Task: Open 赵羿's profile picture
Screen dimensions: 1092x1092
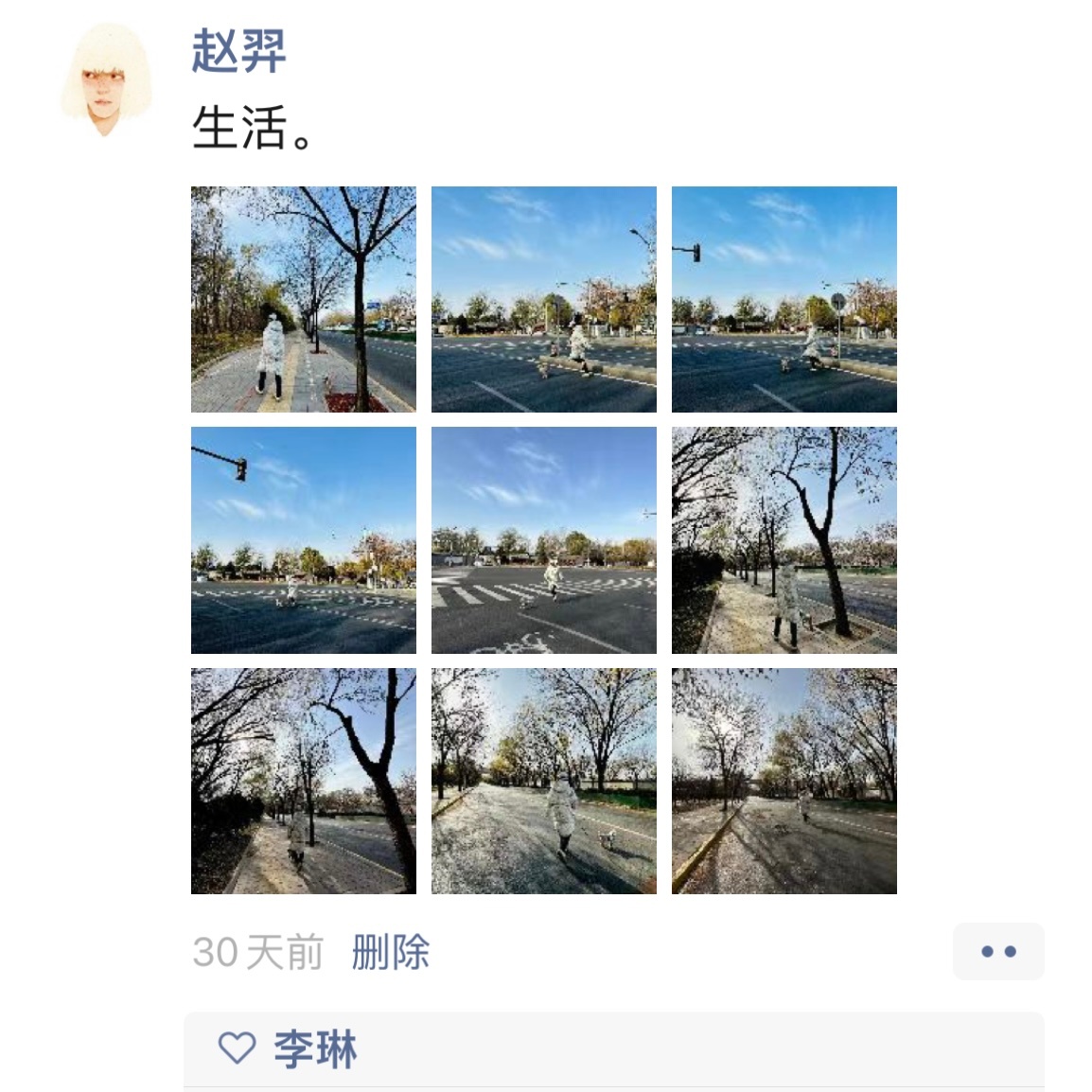Action: (106, 79)
